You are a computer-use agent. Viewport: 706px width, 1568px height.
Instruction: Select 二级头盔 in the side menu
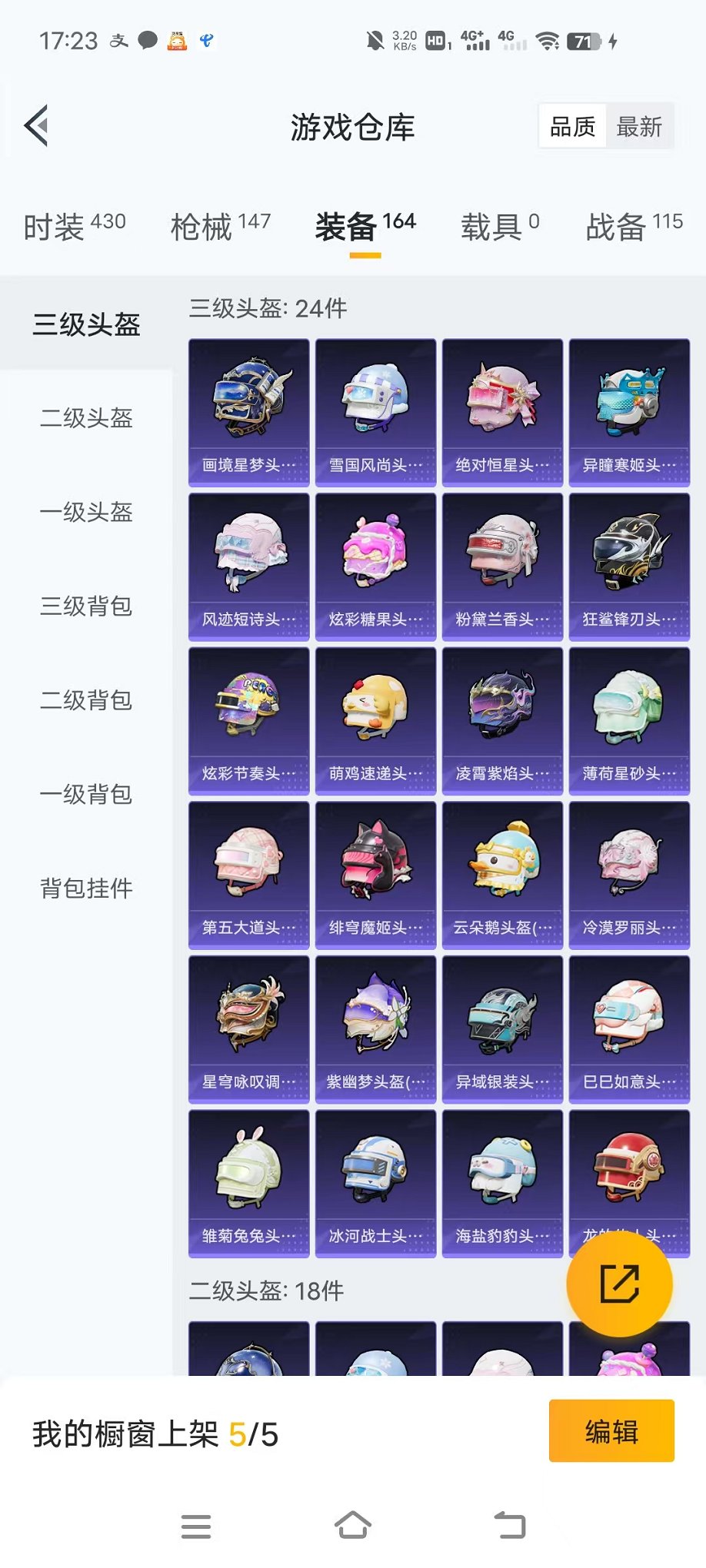(x=86, y=418)
